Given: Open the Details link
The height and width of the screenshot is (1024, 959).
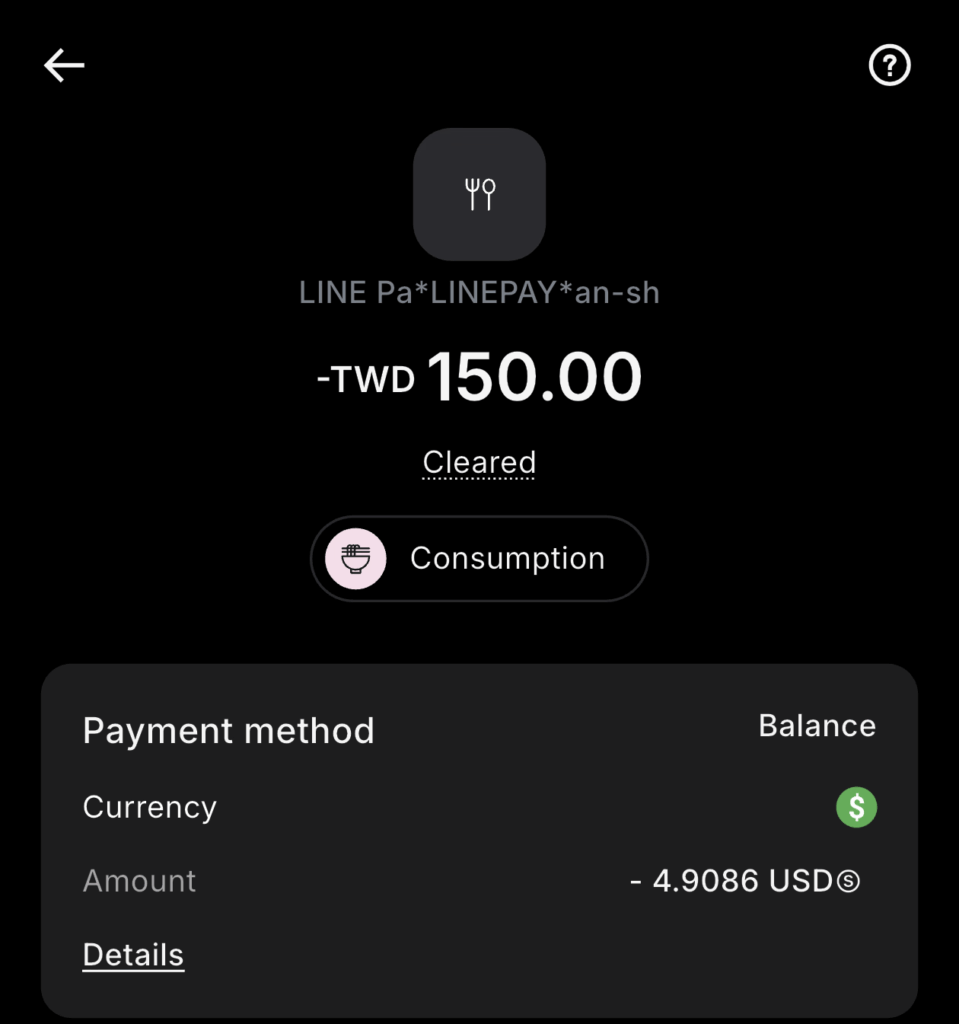Looking at the screenshot, I should point(132,954).
